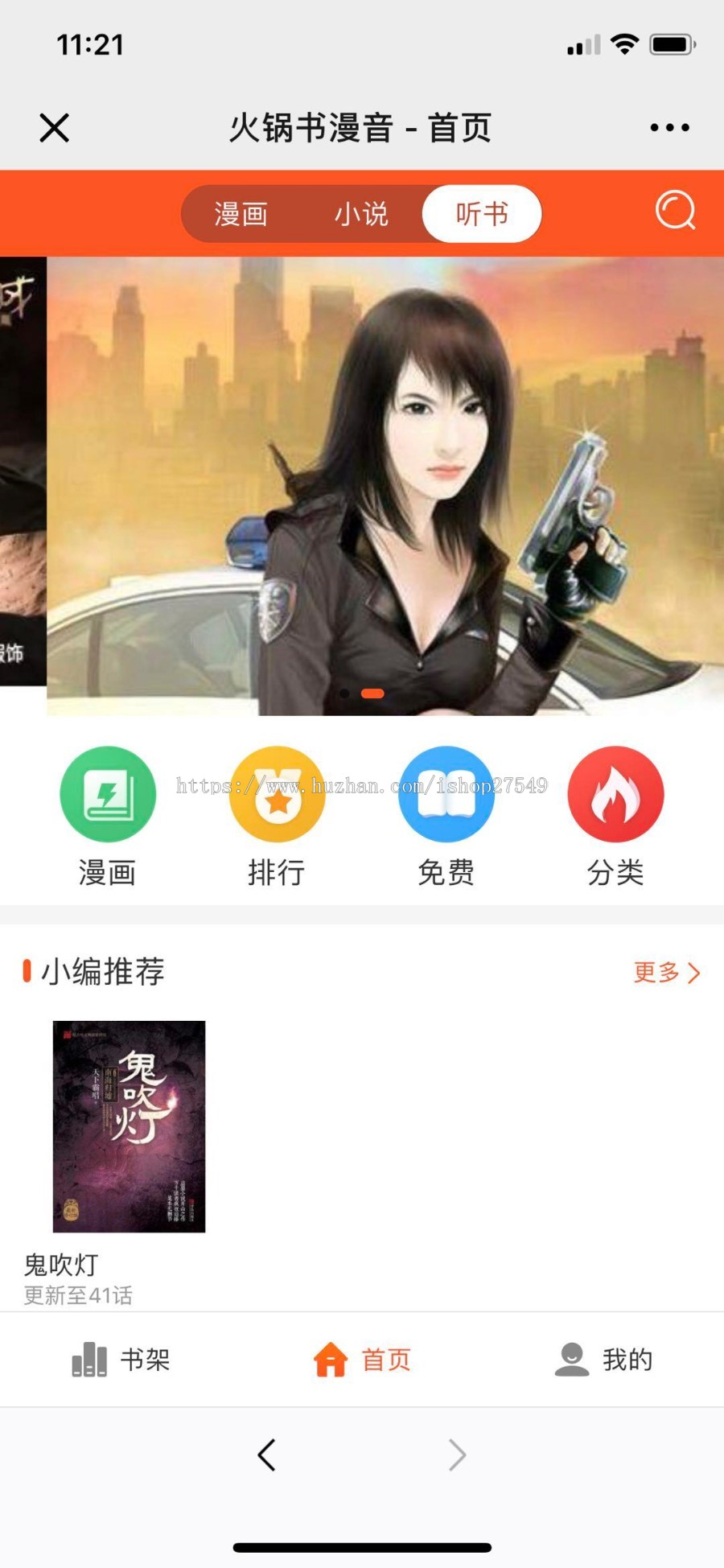Open the 免费 (free) books icon
The height and width of the screenshot is (1568, 724).
point(446,794)
